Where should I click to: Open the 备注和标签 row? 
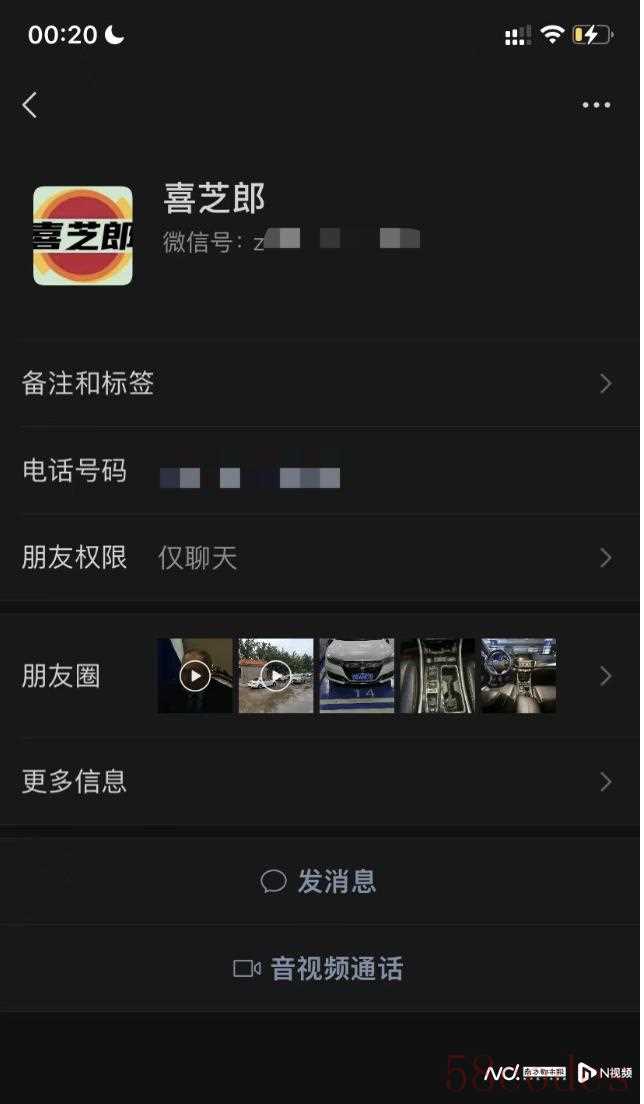(x=320, y=383)
